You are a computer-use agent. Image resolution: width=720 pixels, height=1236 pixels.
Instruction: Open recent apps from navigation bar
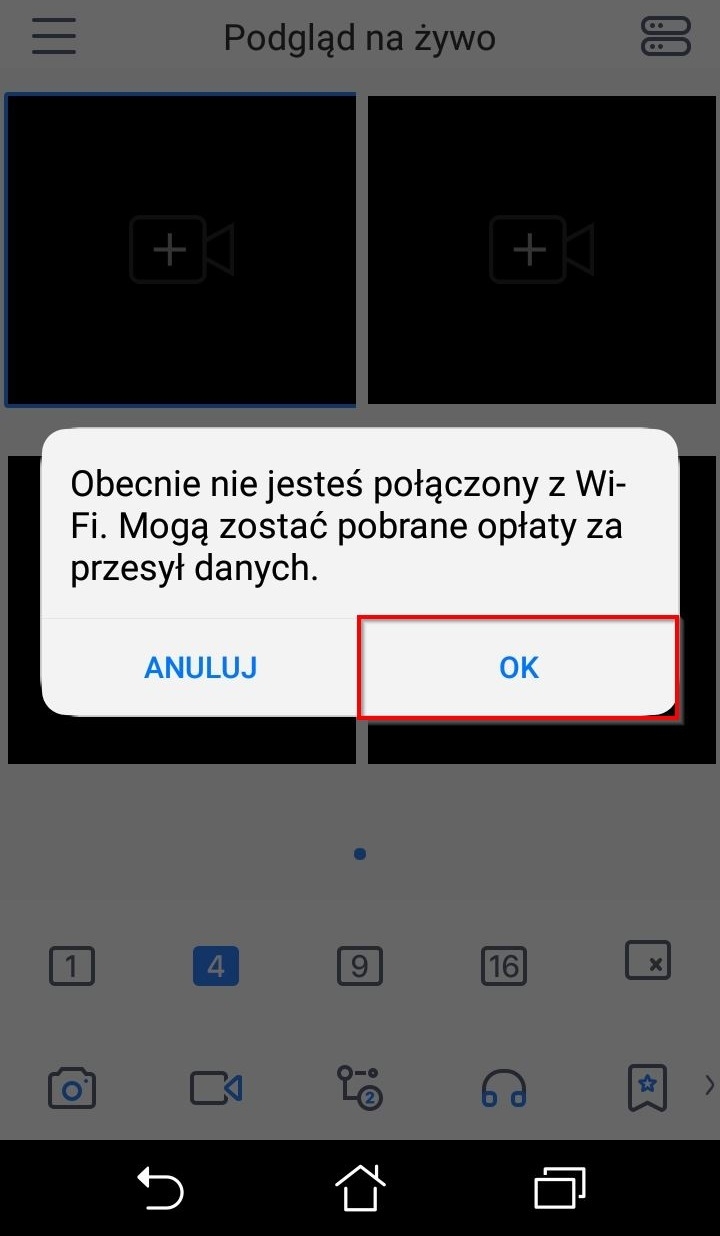click(559, 1190)
